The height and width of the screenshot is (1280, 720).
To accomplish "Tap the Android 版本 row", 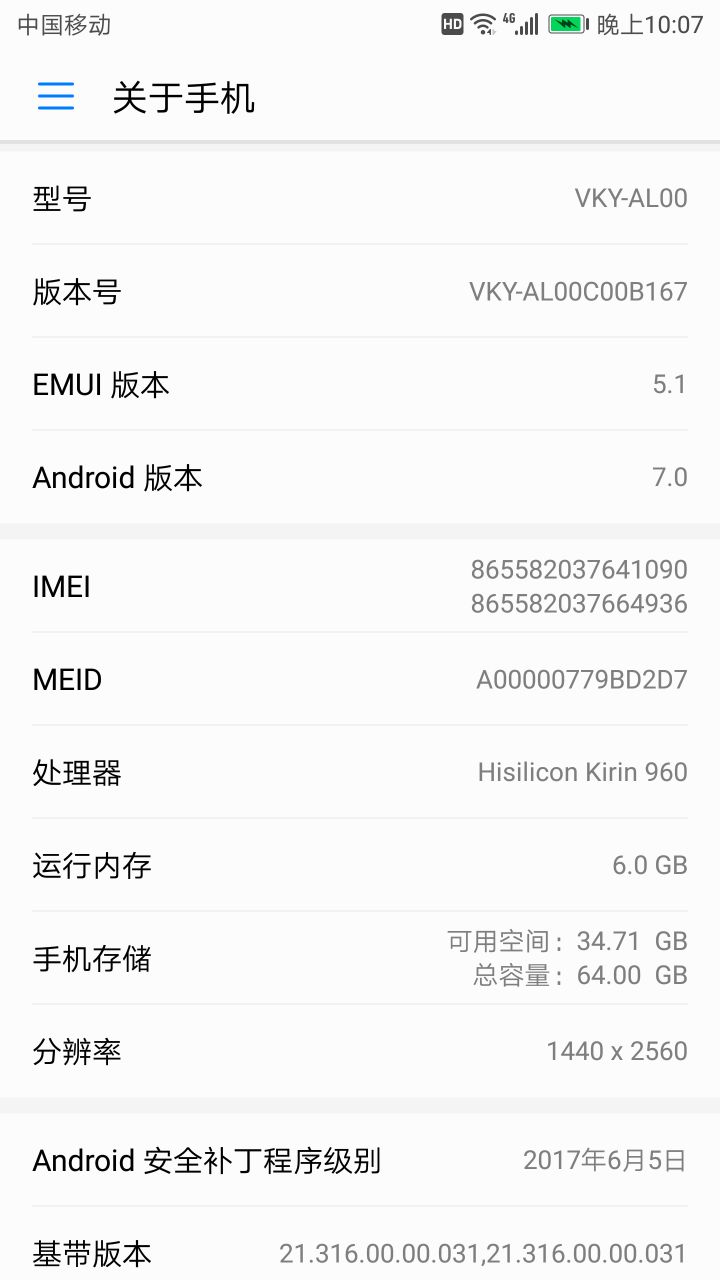I will (x=360, y=477).
